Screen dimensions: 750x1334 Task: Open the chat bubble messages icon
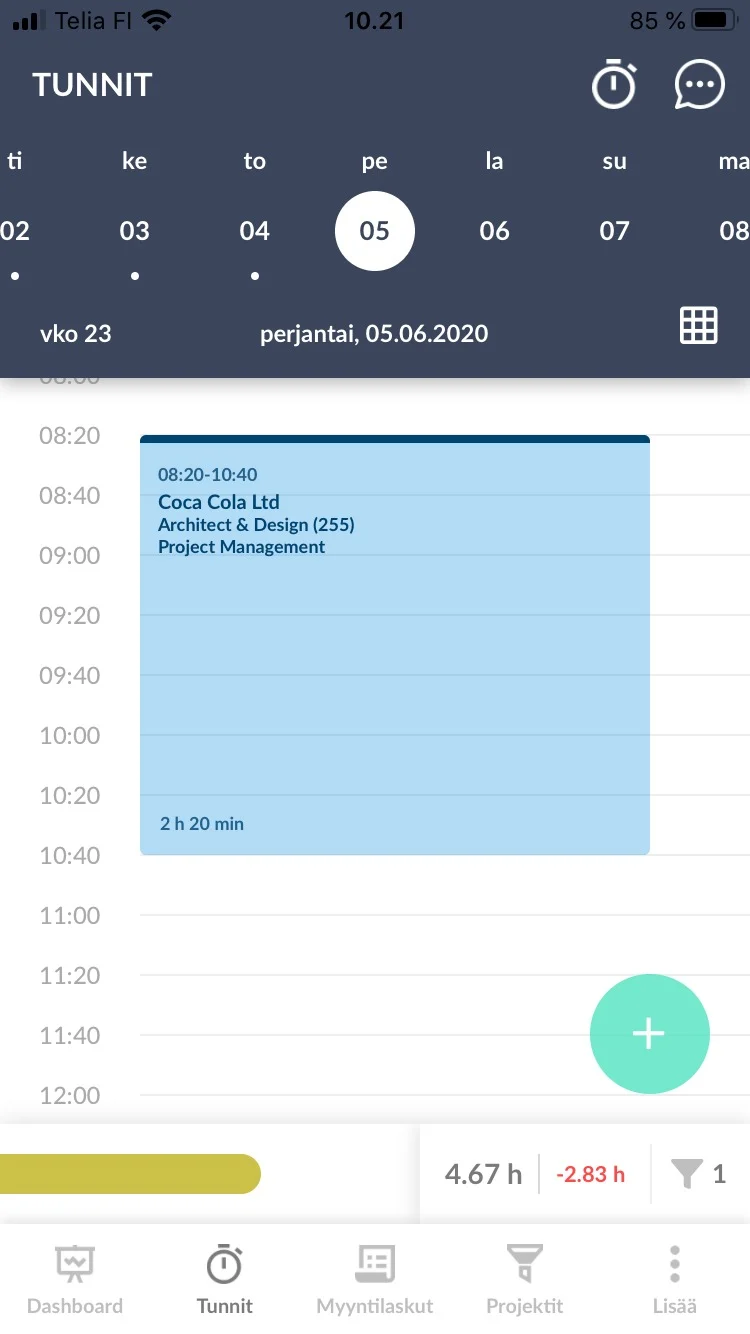point(699,85)
